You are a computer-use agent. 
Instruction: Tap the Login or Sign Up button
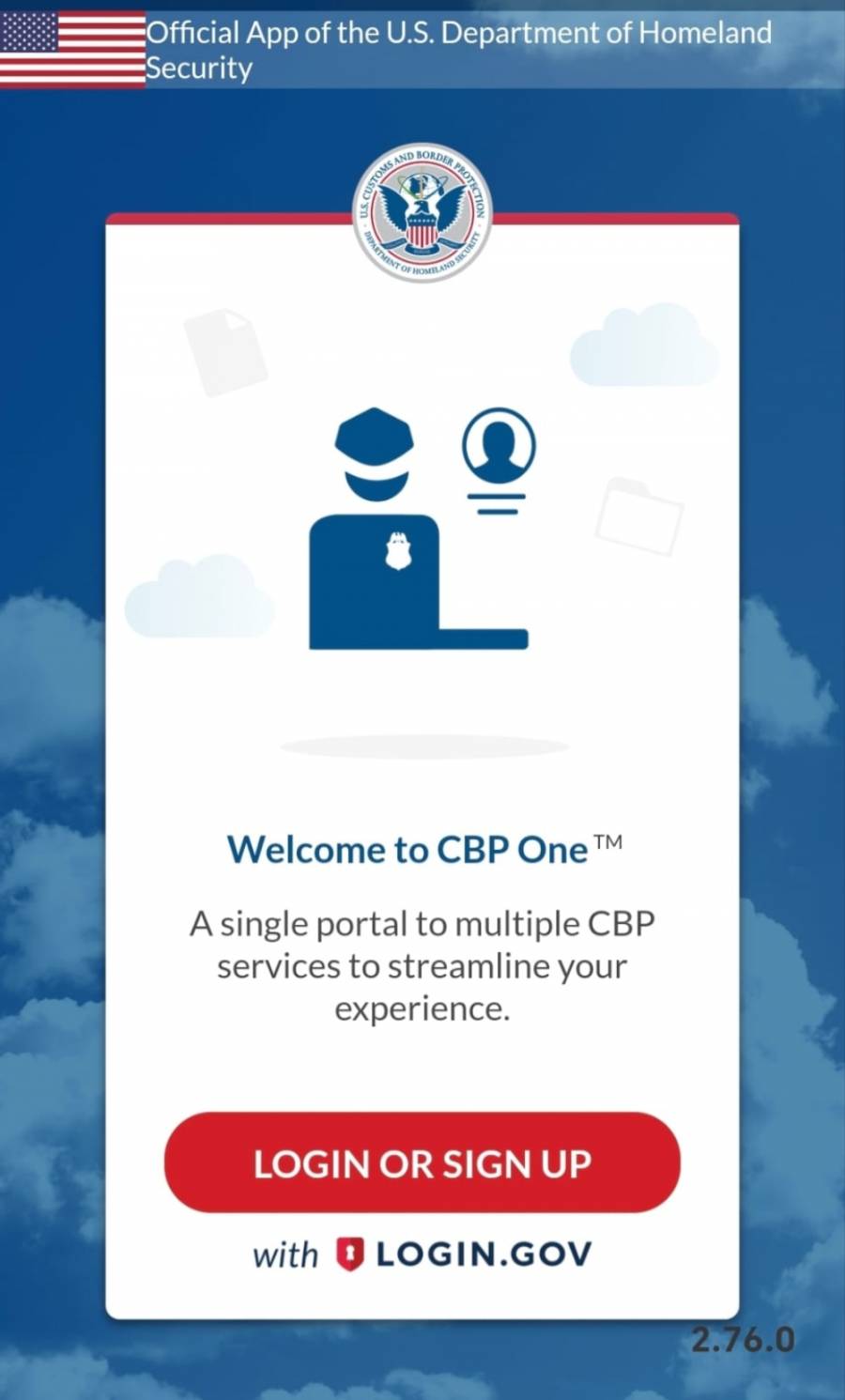422,1162
